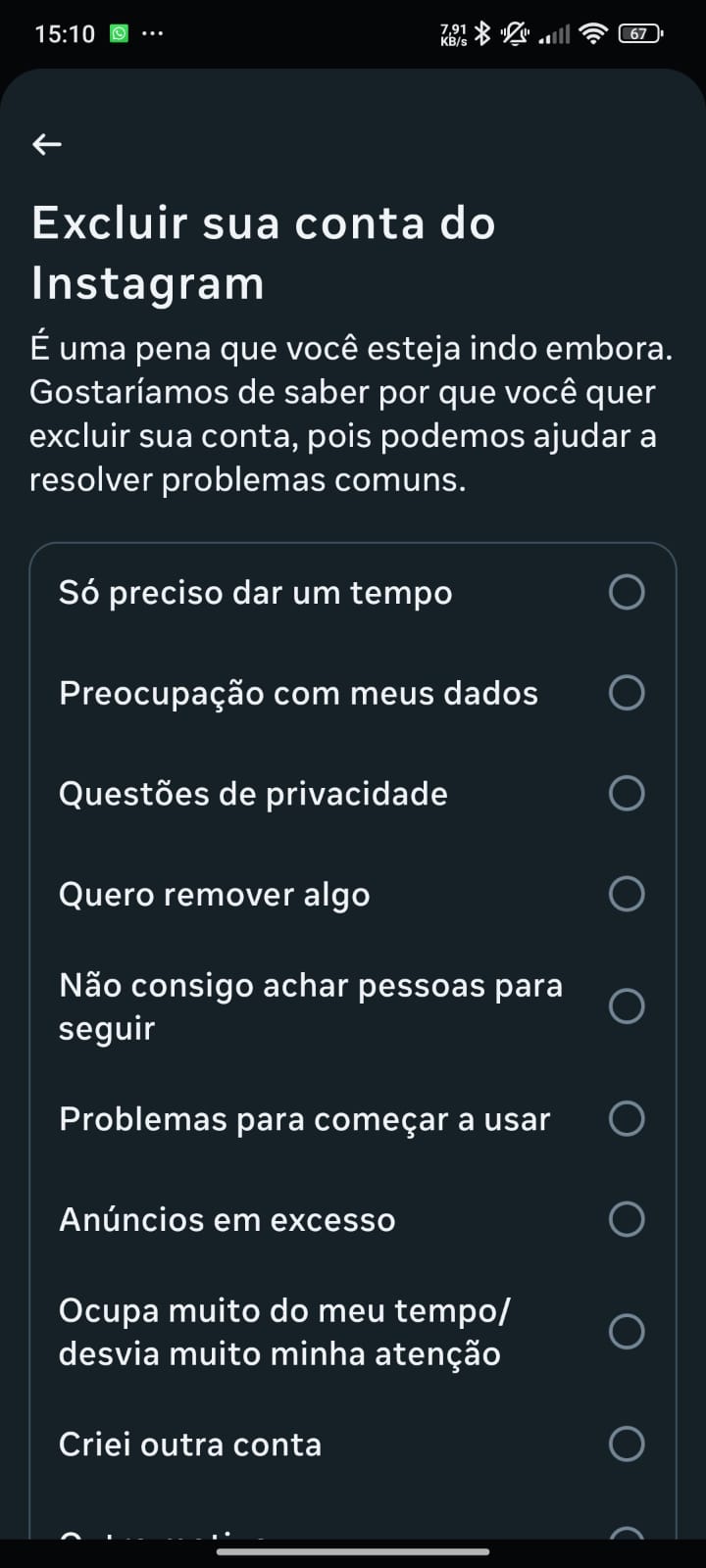Pick 'Questões de privacidade' option

click(x=627, y=793)
